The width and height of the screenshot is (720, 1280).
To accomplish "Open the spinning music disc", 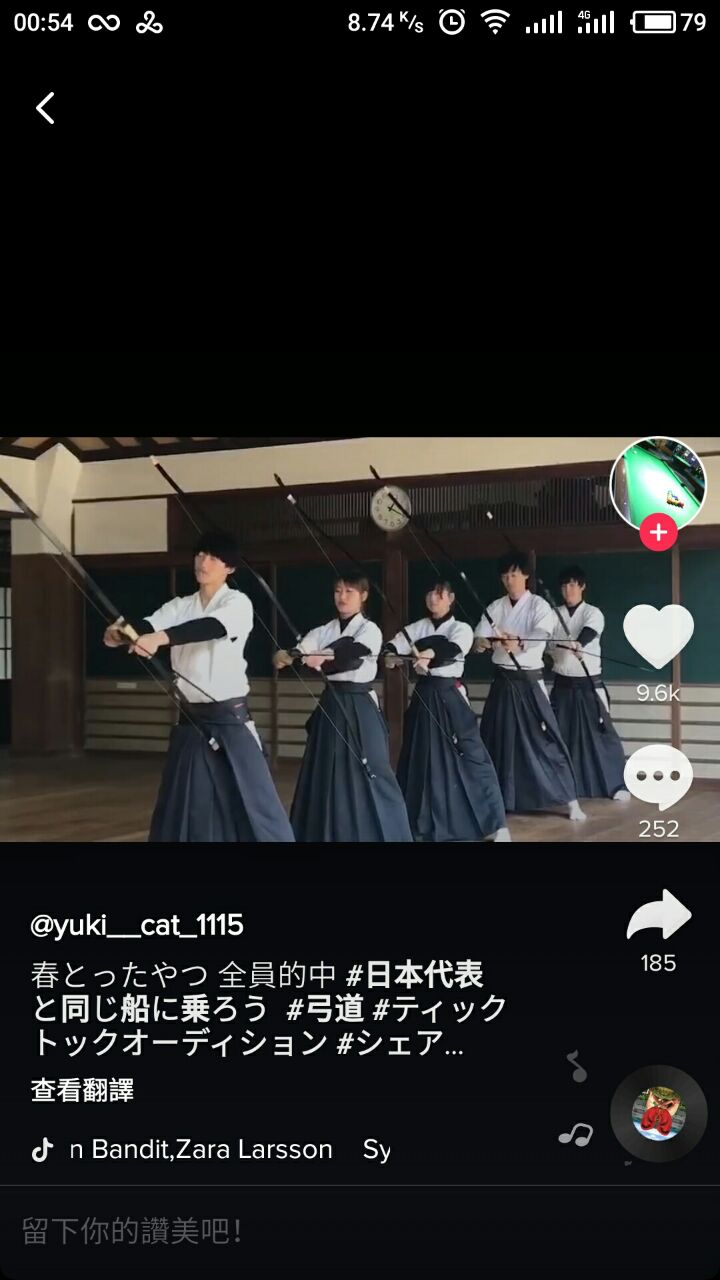I will click(x=658, y=1113).
